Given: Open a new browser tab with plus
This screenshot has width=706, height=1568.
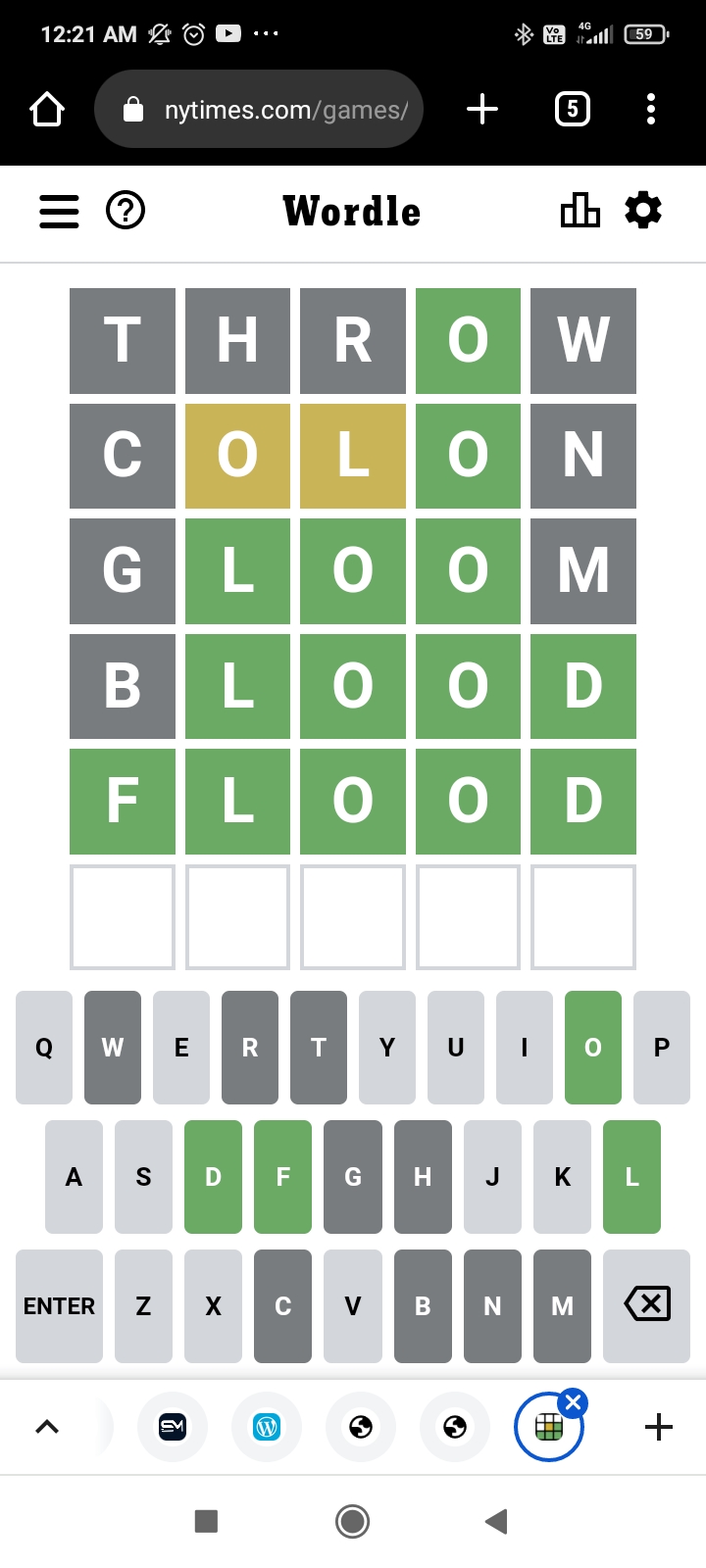Looking at the screenshot, I should point(482,109).
